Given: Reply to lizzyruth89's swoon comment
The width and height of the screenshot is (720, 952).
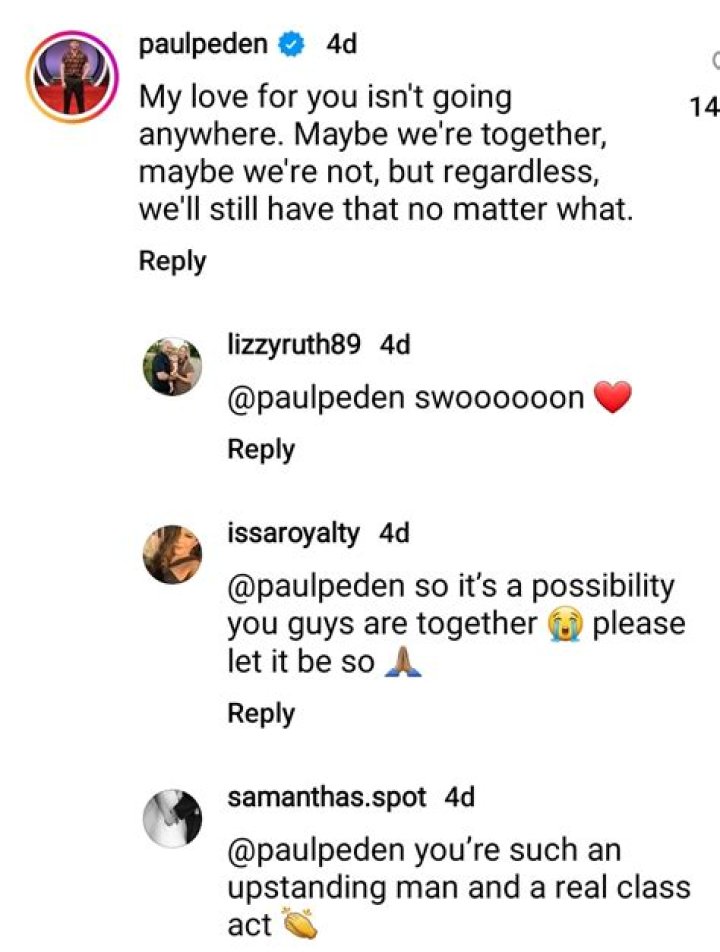Looking at the screenshot, I should [x=261, y=449].
